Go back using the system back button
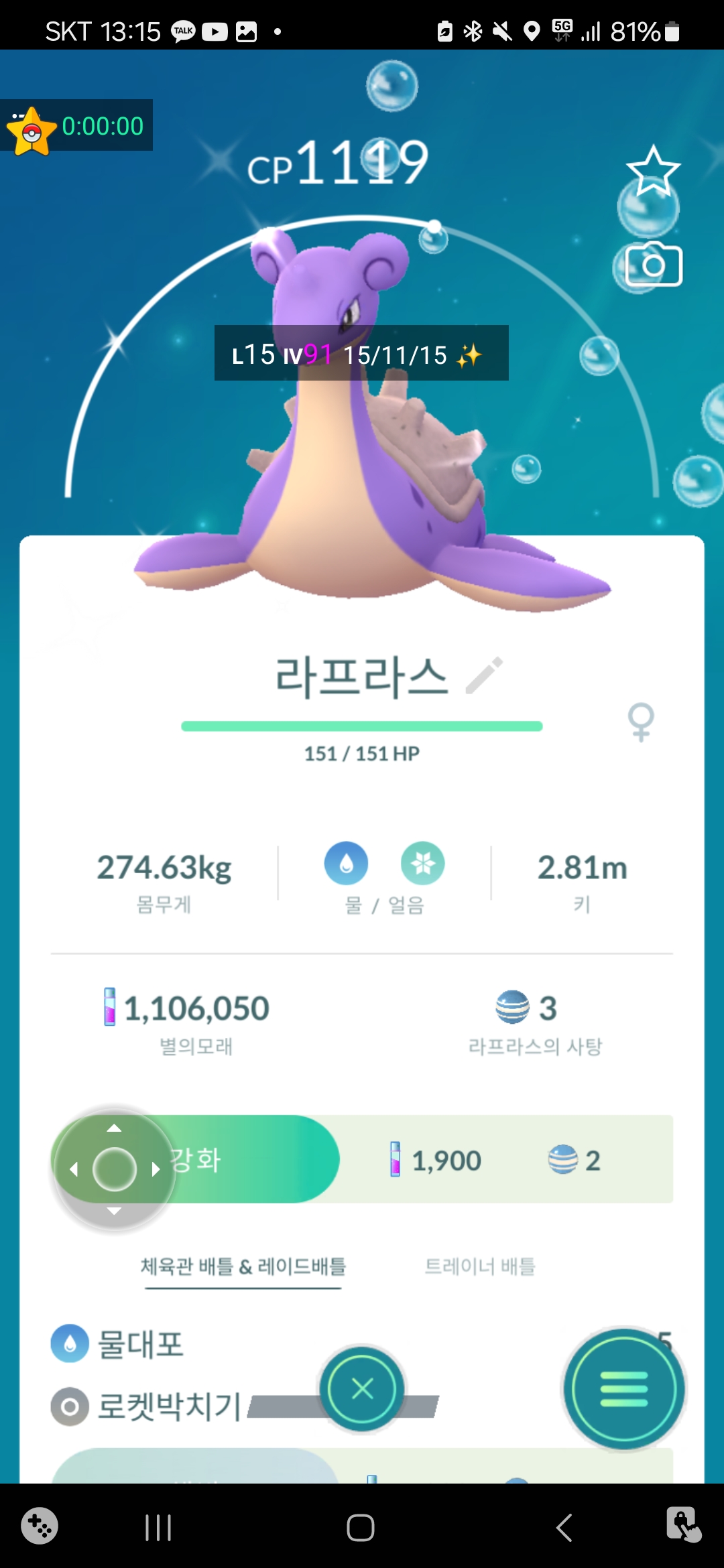The width and height of the screenshot is (724, 1568). 564,1528
